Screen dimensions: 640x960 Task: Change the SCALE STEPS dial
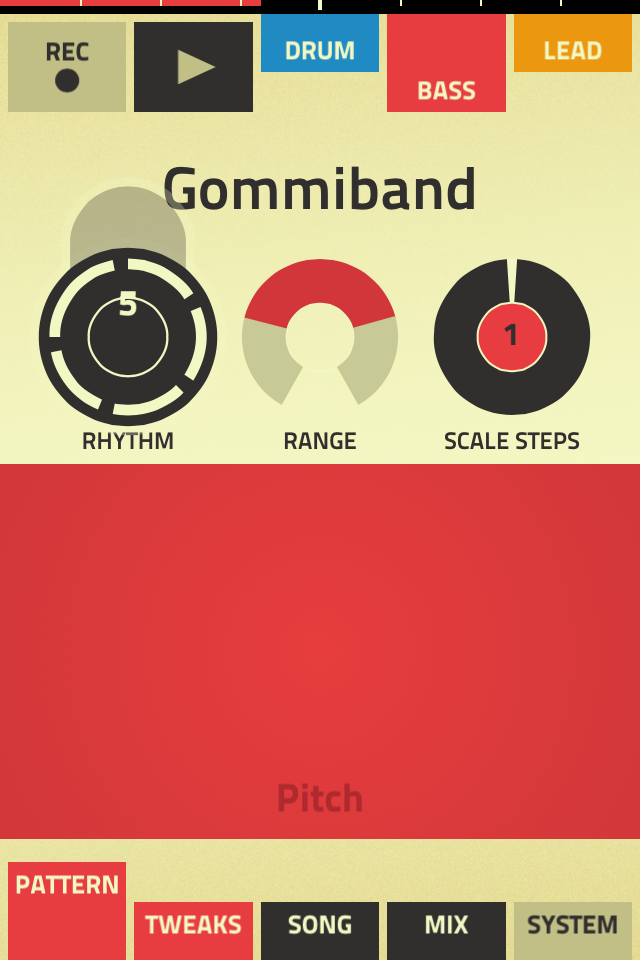(512, 336)
